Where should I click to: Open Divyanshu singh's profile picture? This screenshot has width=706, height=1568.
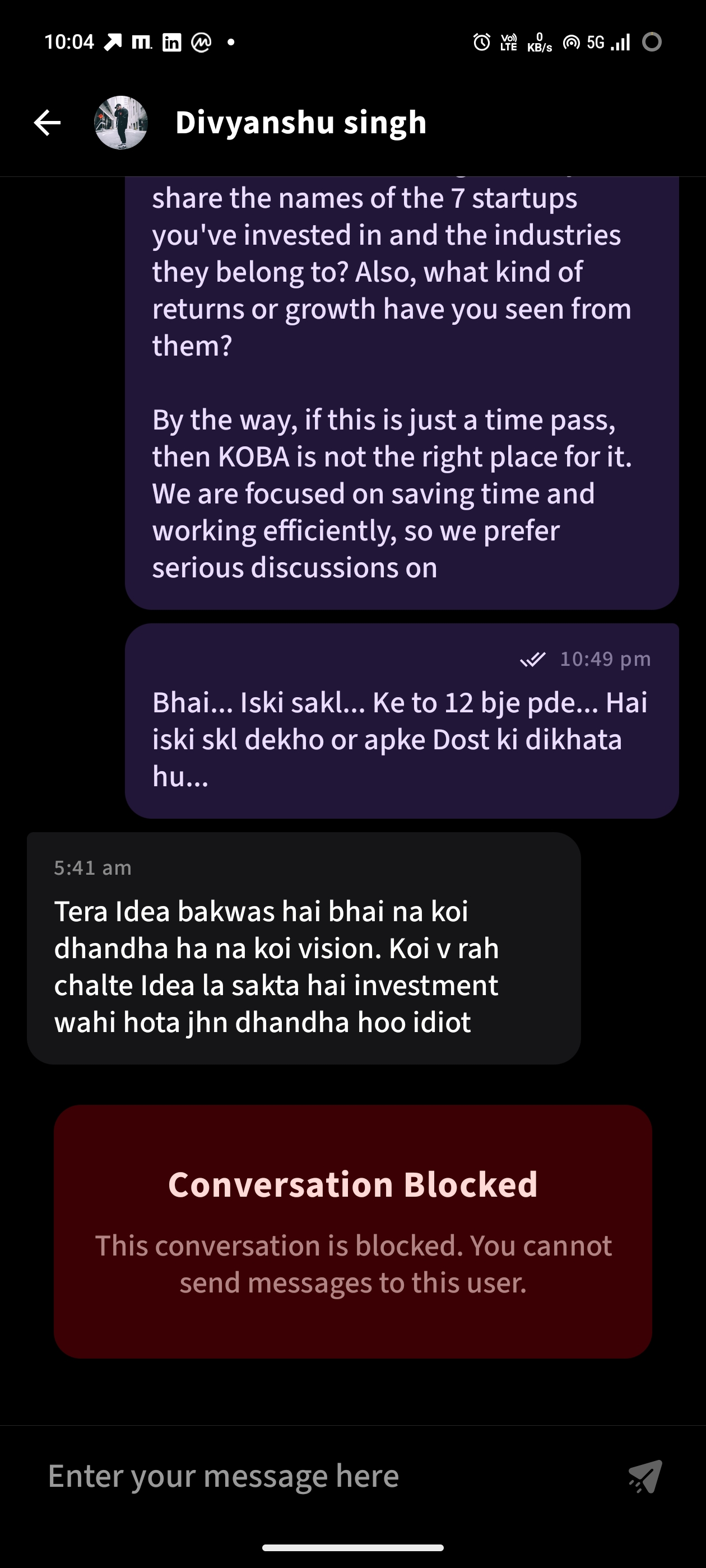120,122
